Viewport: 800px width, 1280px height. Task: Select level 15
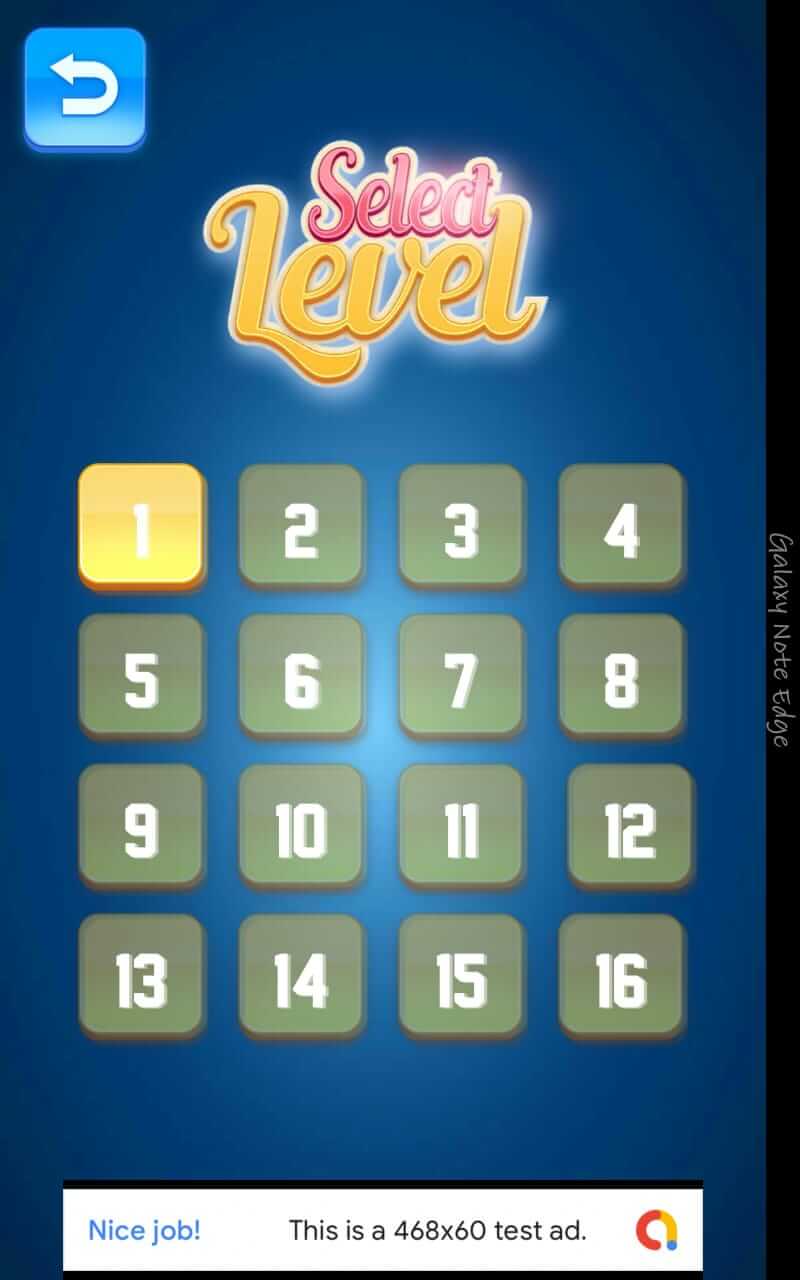click(461, 977)
